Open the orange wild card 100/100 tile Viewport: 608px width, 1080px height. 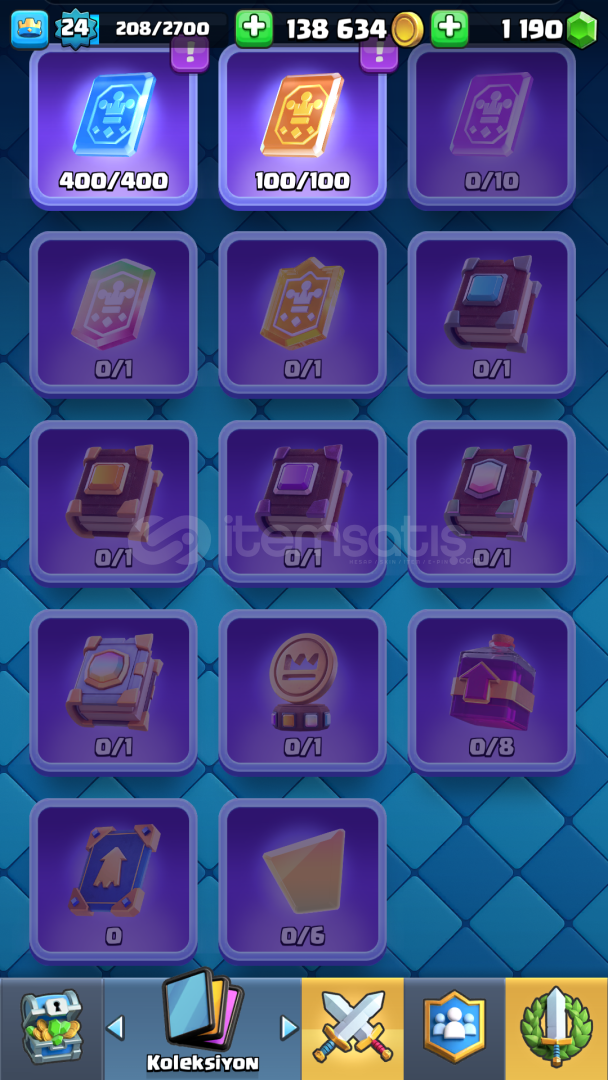click(x=302, y=127)
